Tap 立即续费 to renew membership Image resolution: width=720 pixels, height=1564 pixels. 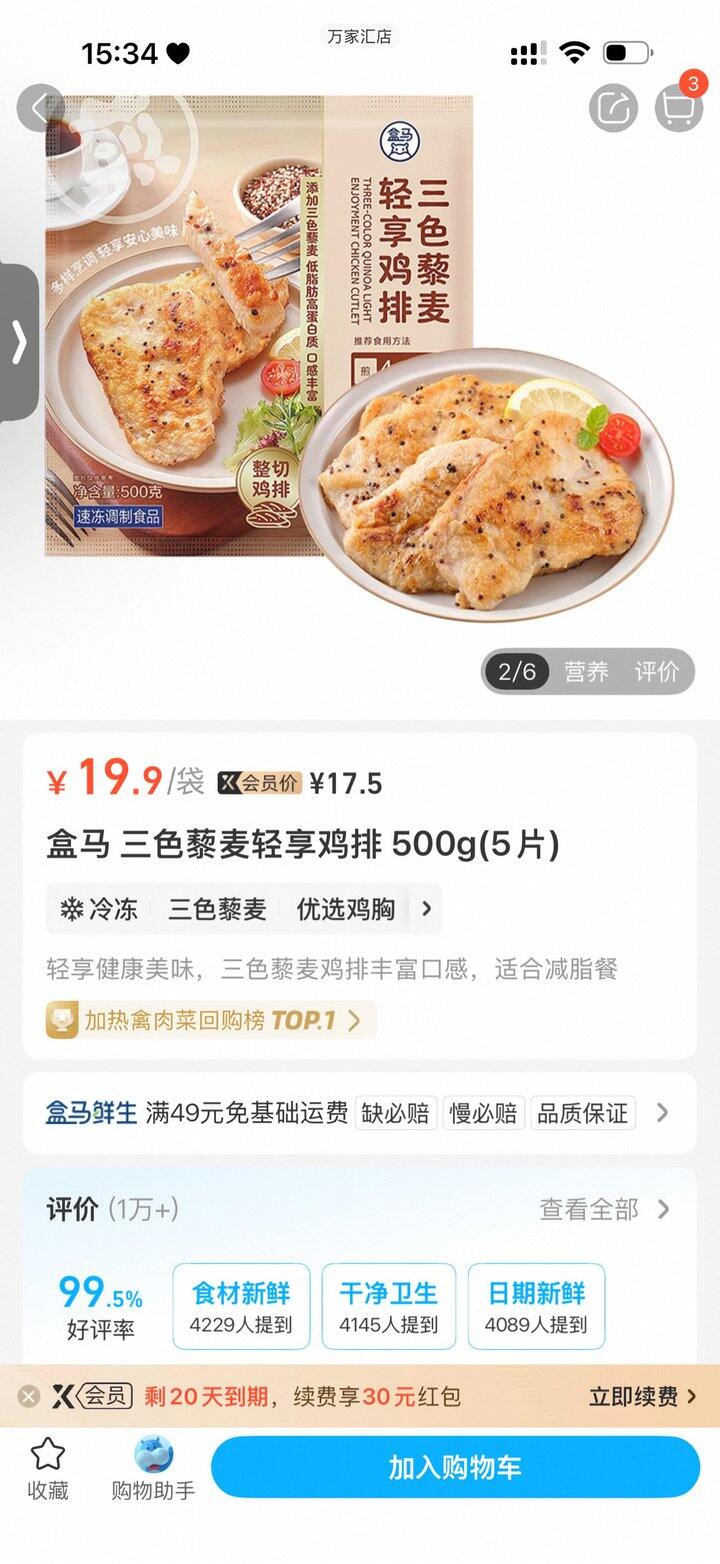click(642, 1396)
